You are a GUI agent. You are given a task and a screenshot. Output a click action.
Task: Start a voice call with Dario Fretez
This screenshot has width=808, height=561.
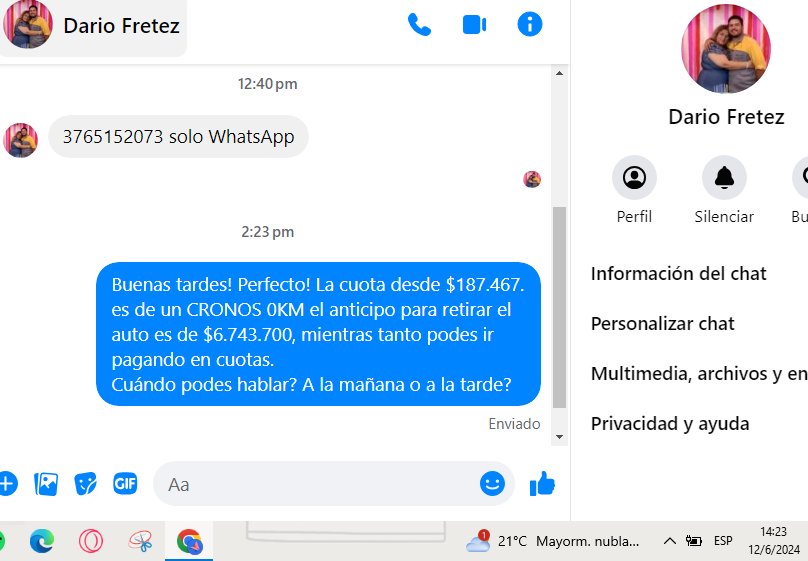click(419, 25)
